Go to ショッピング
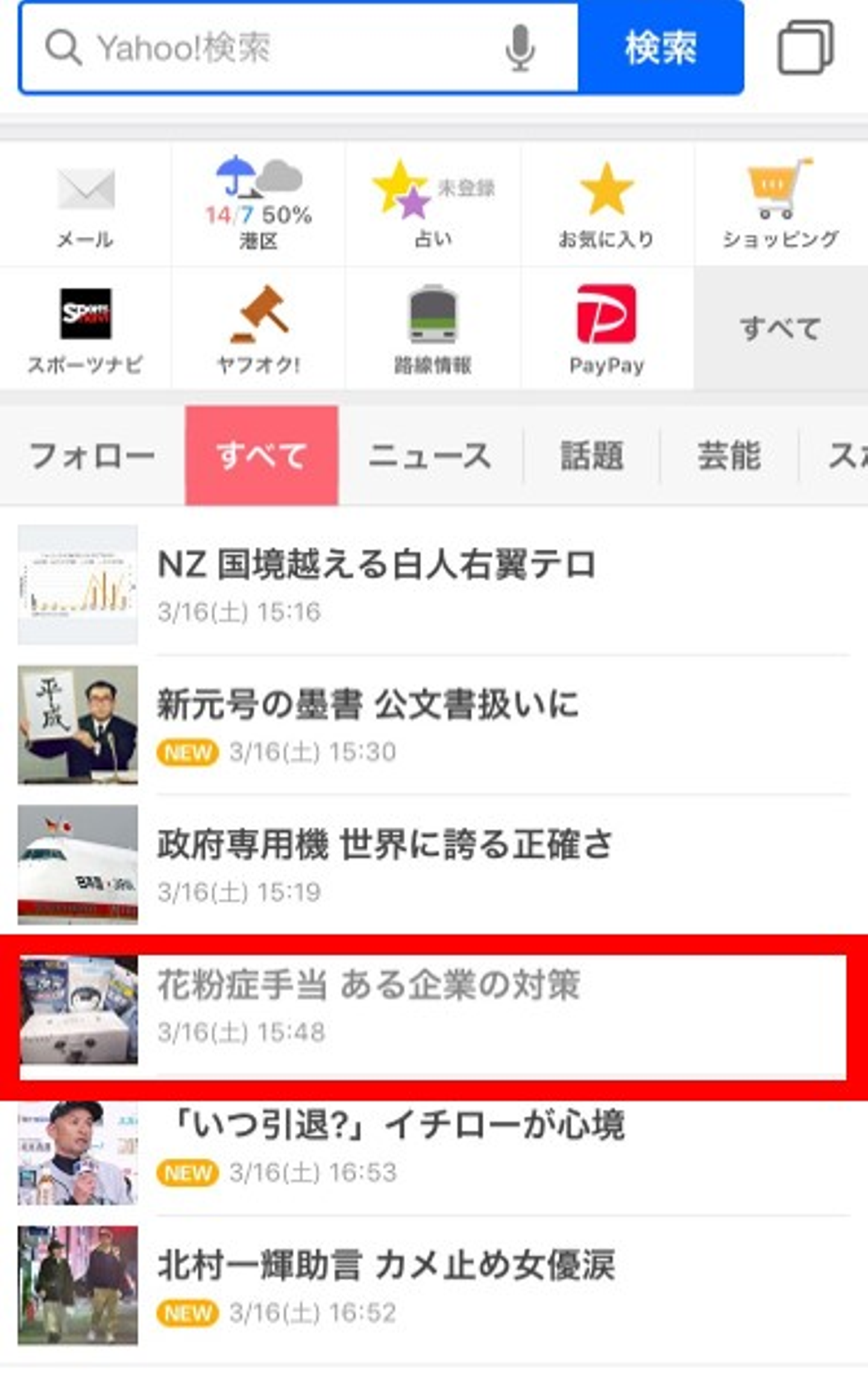Viewport: 868px width, 1375px height. 781,205
